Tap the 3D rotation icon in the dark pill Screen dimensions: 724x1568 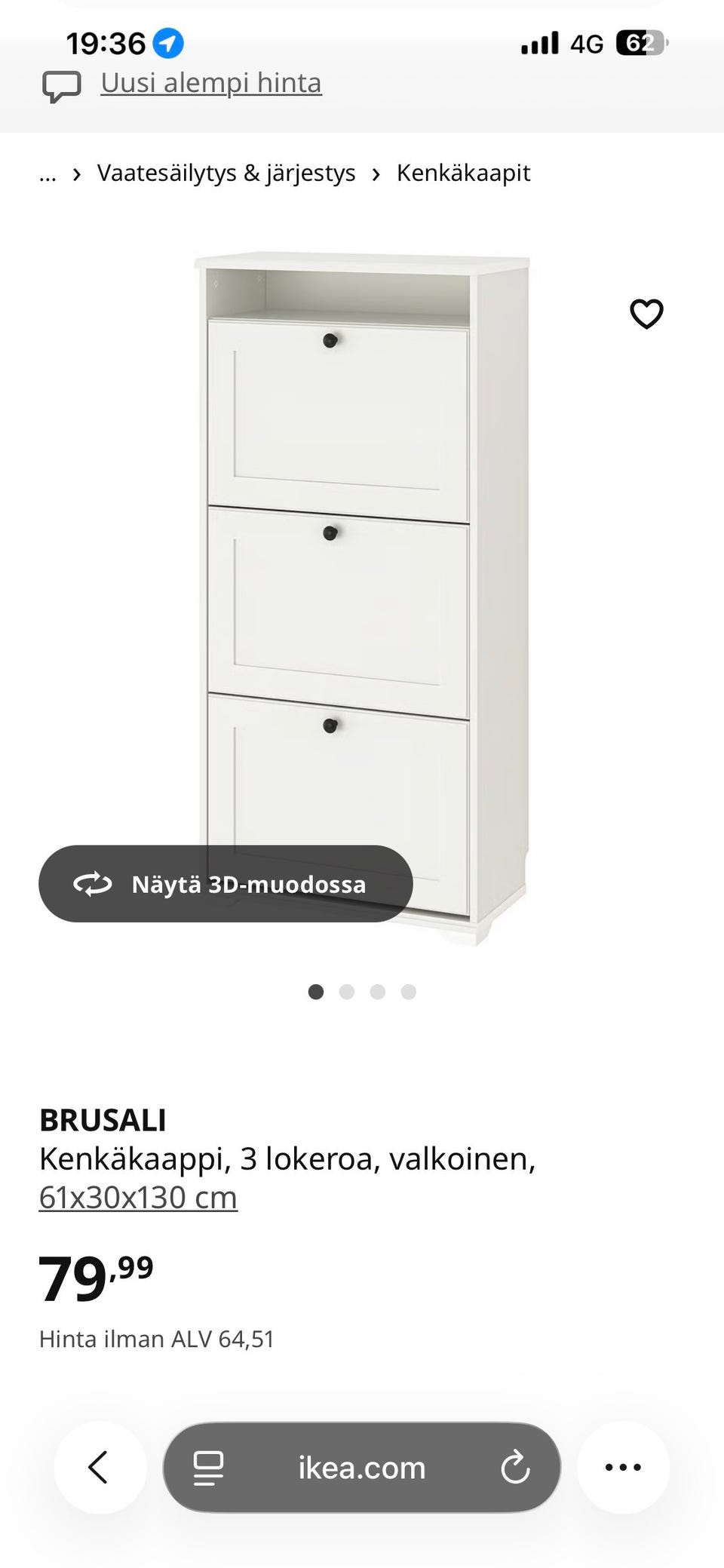pyautogui.click(x=92, y=884)
